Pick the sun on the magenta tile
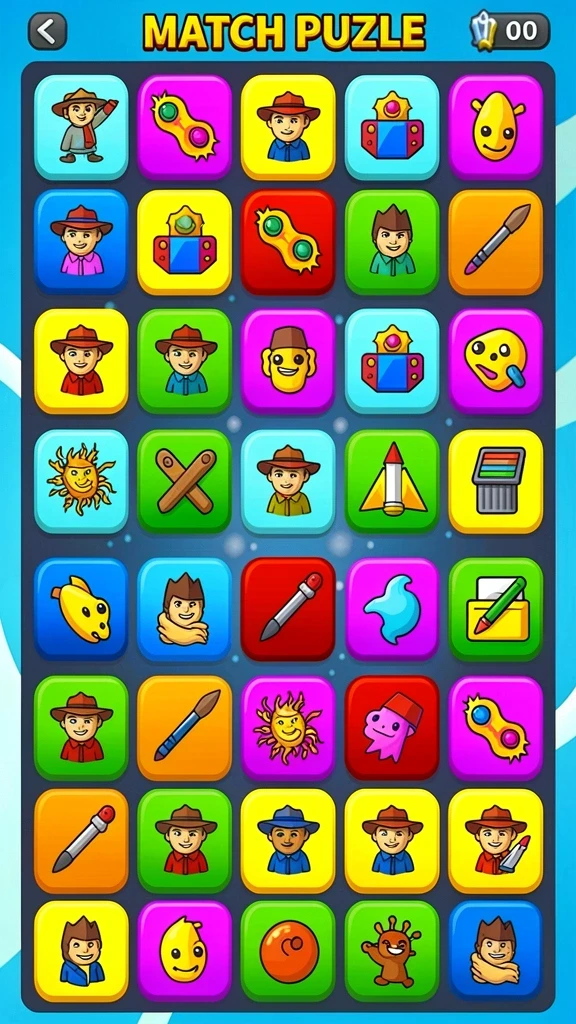Viewport: 576px width, 1024px height. point(288,728)
